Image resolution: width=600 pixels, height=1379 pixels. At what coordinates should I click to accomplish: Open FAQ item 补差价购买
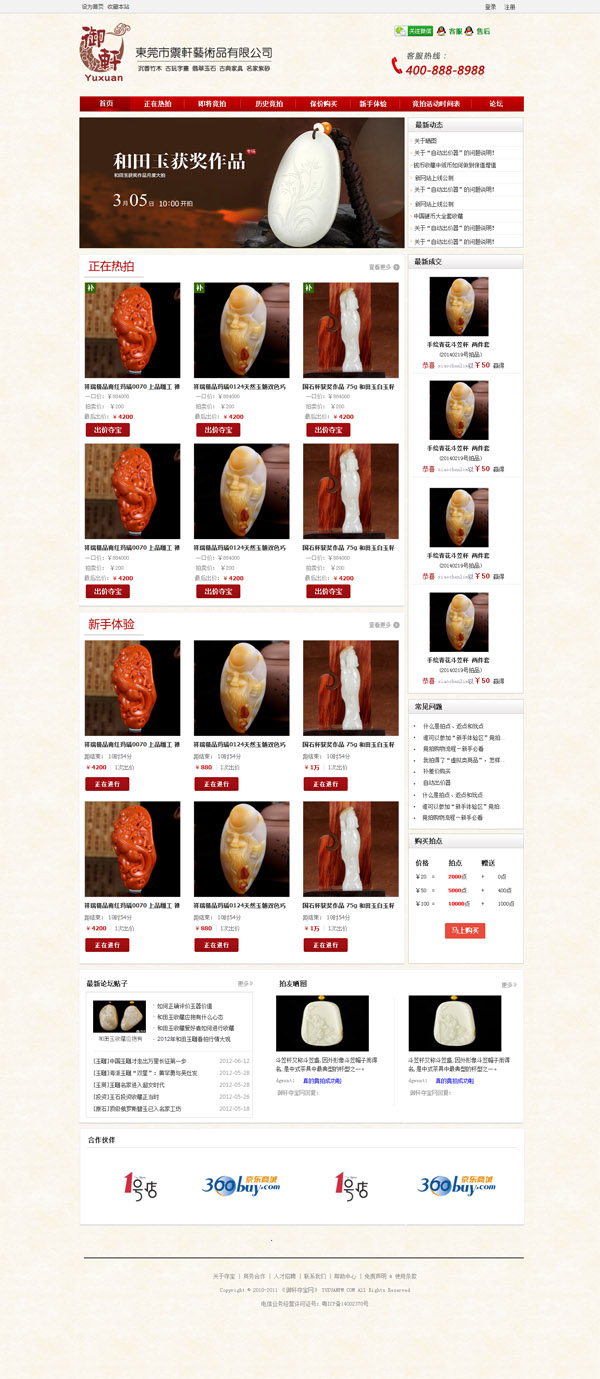437,771
